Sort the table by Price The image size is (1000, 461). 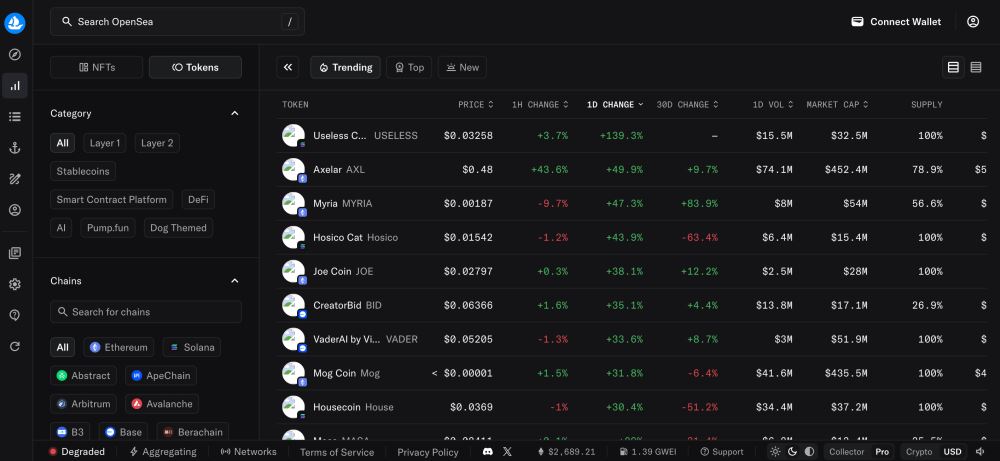[x=475, y=104]
